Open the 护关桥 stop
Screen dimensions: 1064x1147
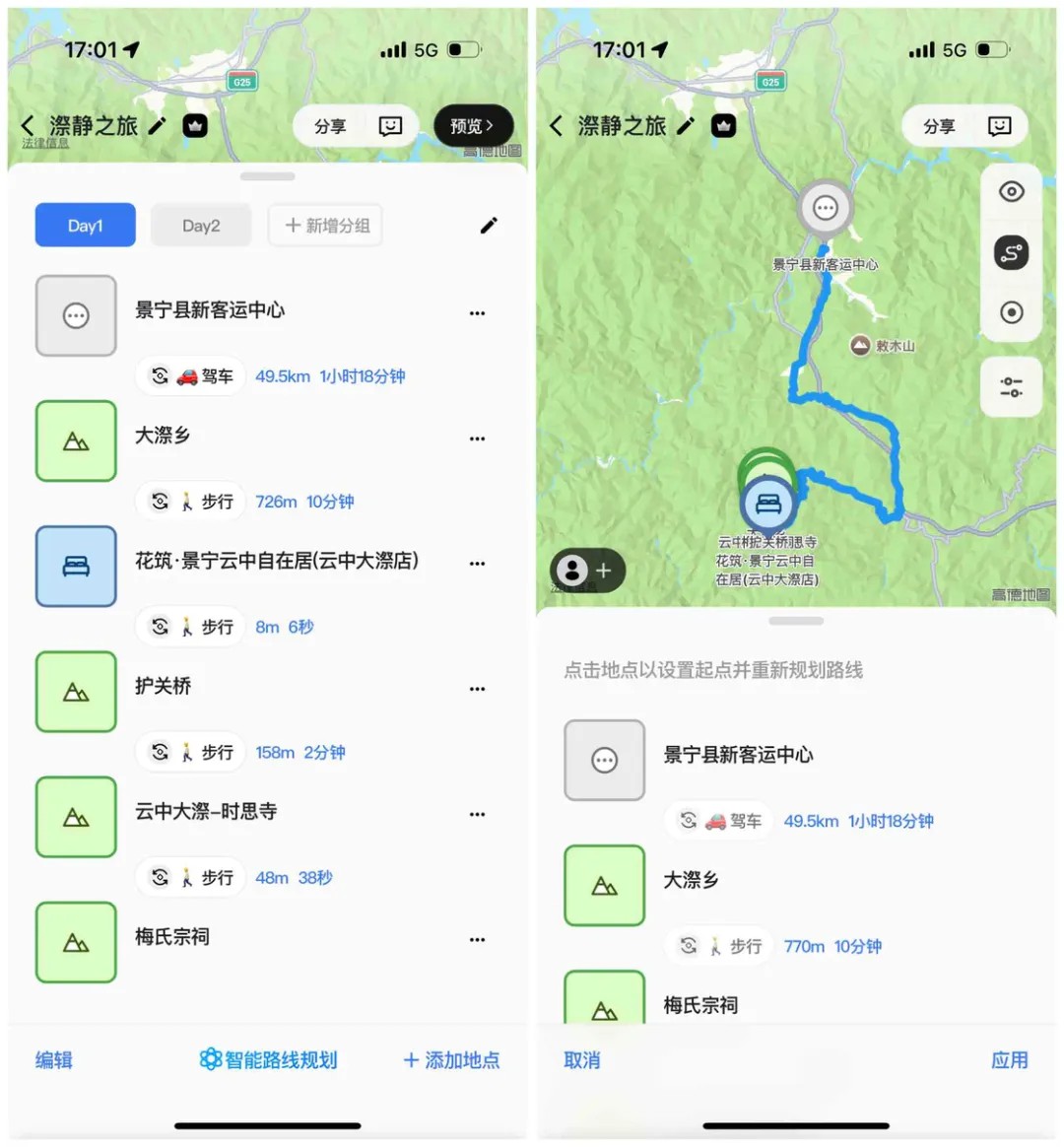click(x=164, y=686)
